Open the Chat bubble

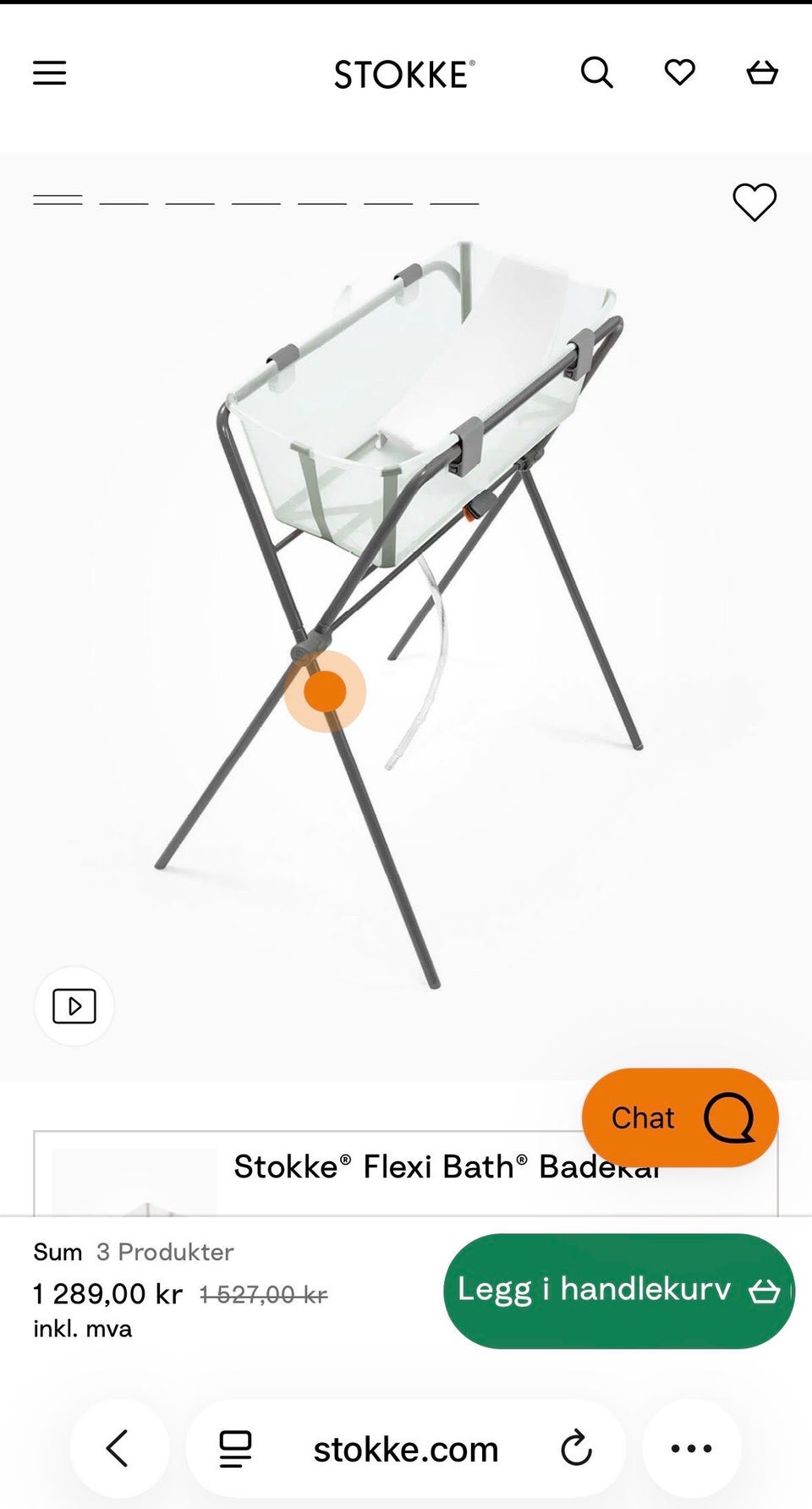coord(680,1117)
